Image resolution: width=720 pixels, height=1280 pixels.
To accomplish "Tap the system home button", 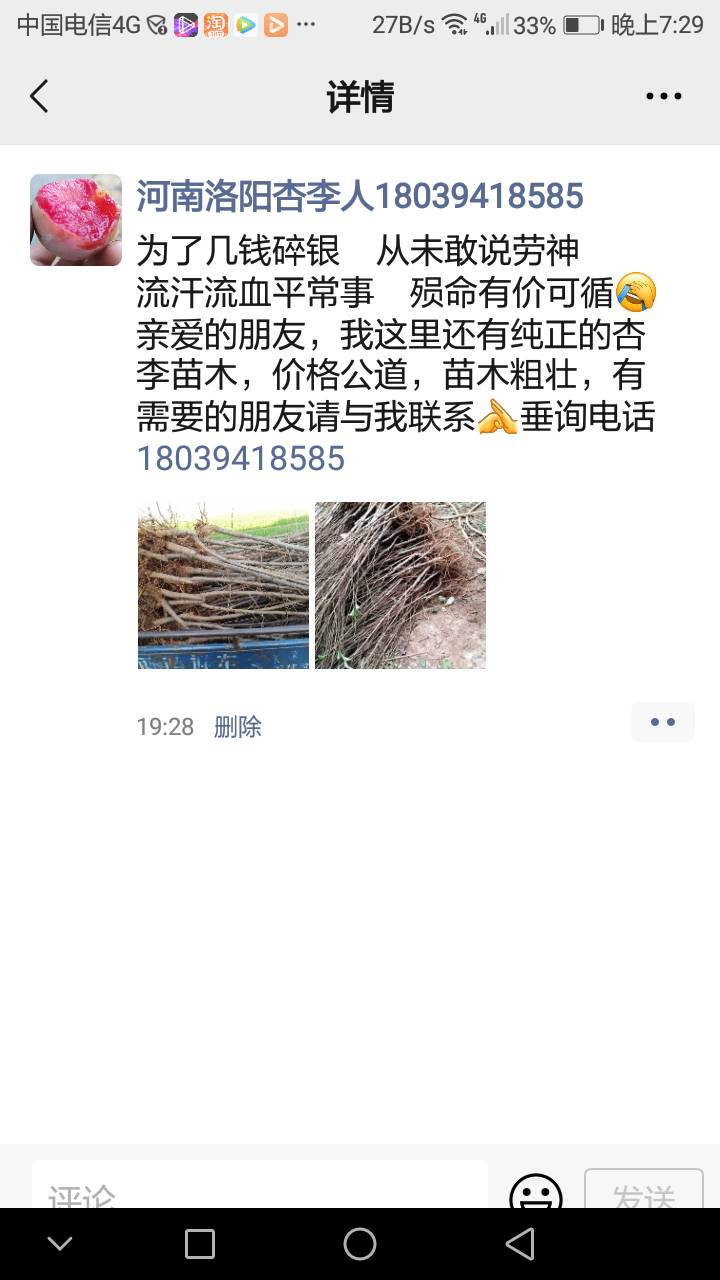I will (360, 1244).
